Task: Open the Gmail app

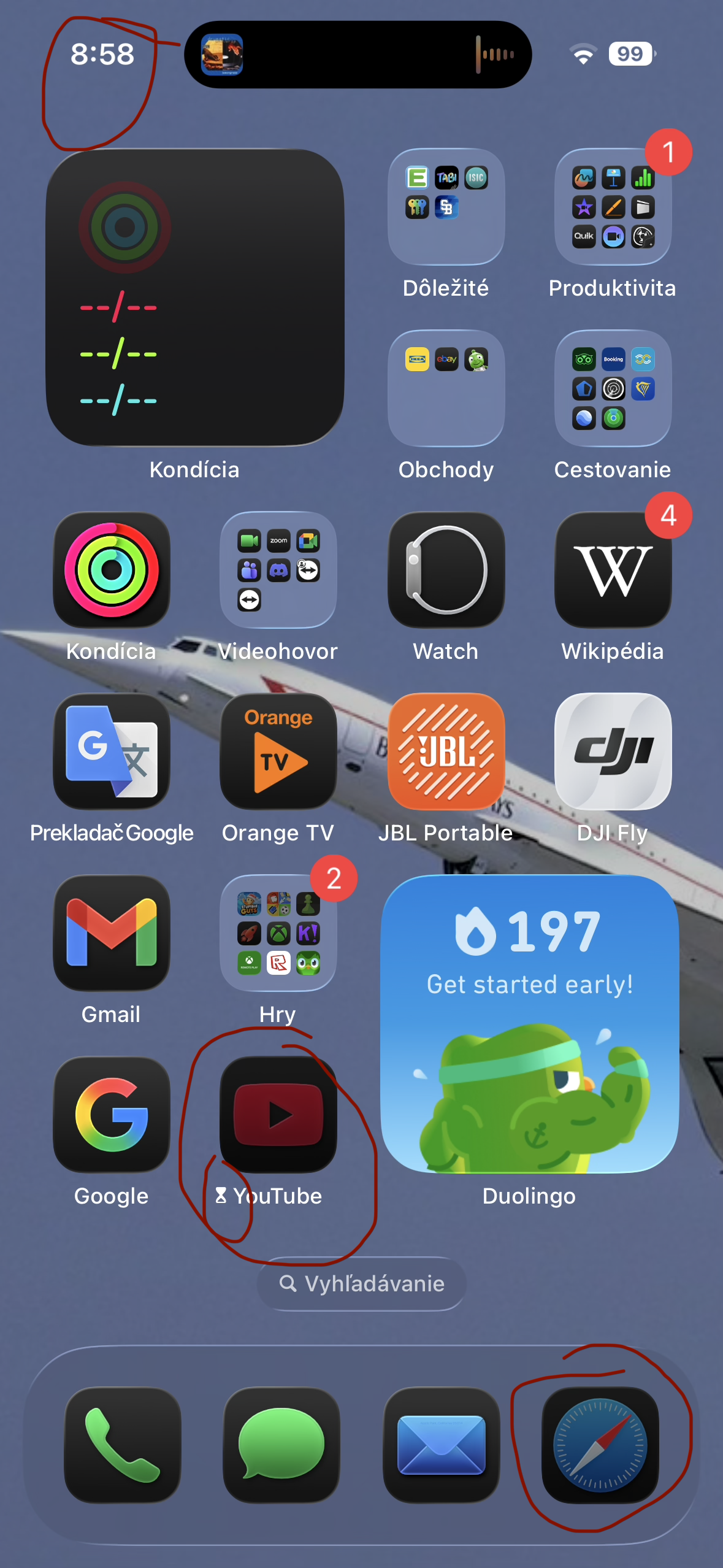Action: click(112, 932)
